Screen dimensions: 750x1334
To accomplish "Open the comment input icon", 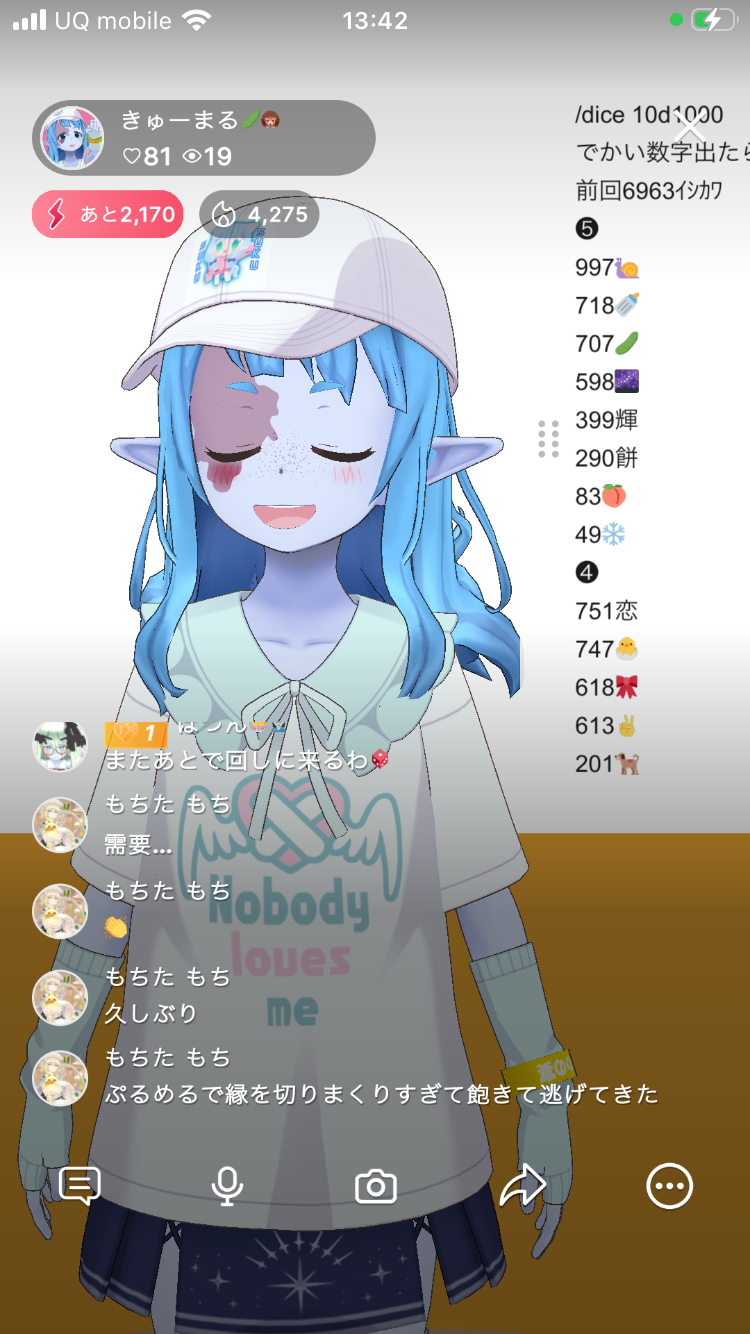I will (x=80, y=1186).
